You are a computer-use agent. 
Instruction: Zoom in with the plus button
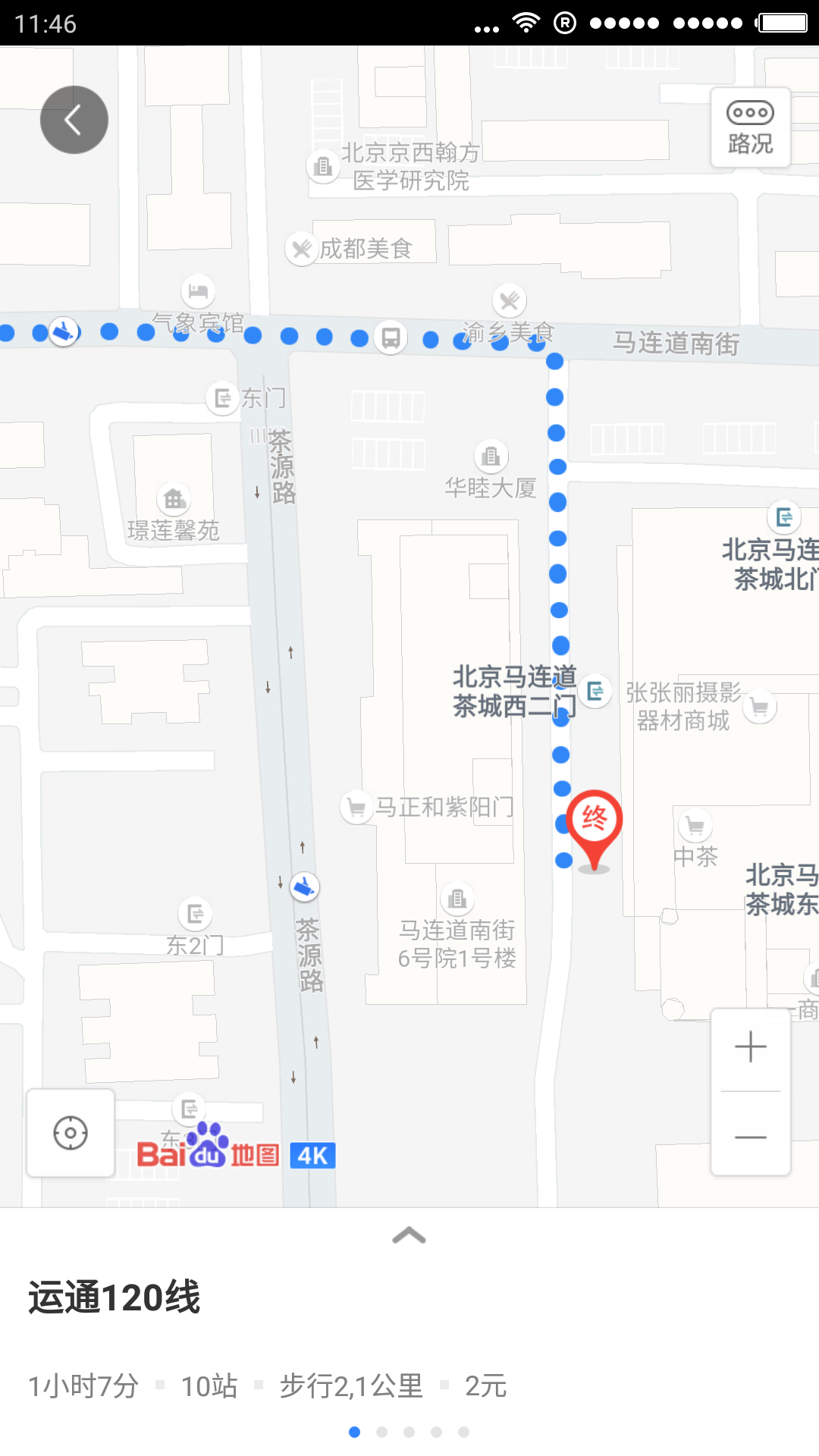750,1047
